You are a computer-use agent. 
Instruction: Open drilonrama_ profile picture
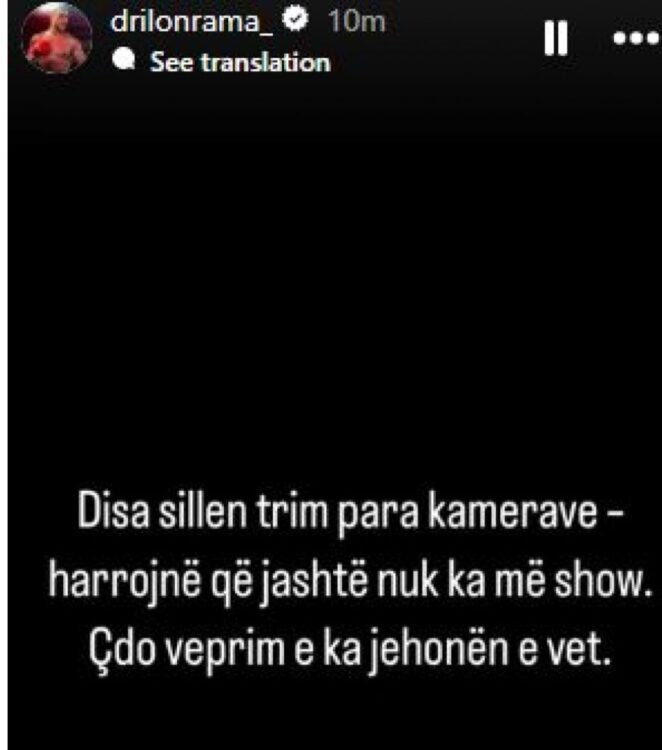coord(57,38)
